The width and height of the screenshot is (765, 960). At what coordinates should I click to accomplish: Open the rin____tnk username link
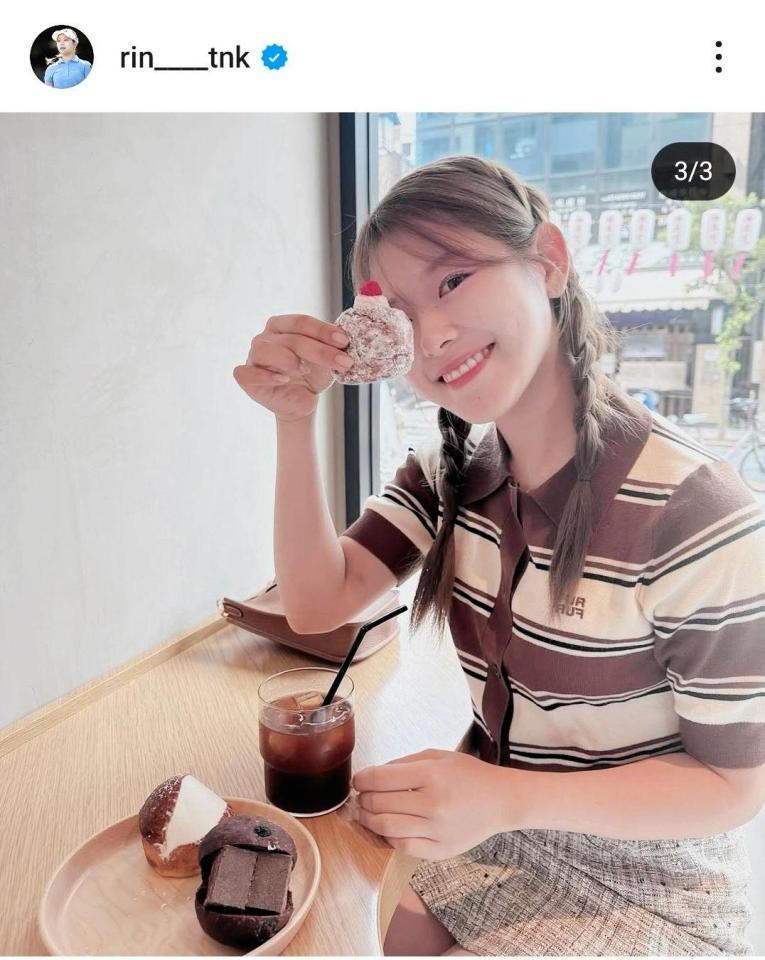pos(184,58)
